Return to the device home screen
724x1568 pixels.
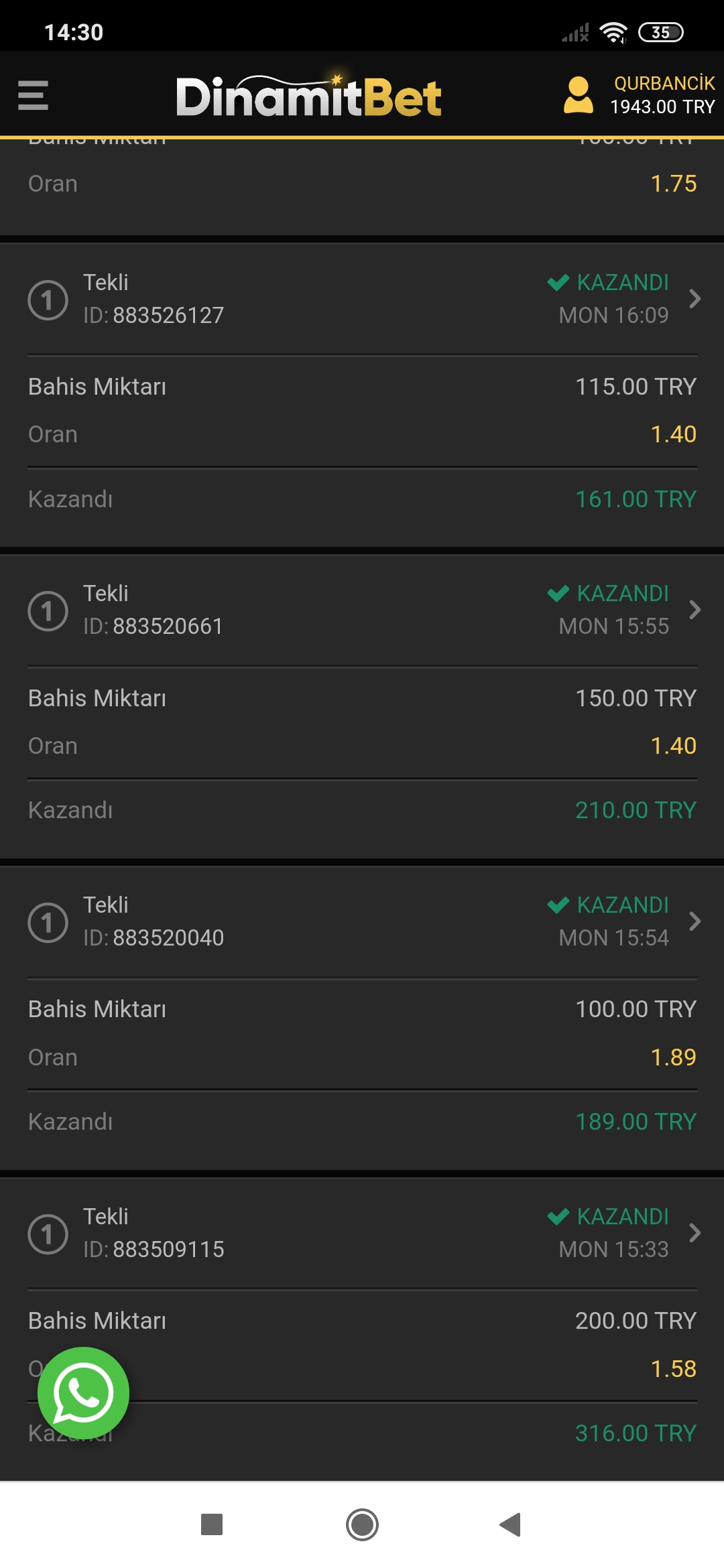click(362, 1524)
